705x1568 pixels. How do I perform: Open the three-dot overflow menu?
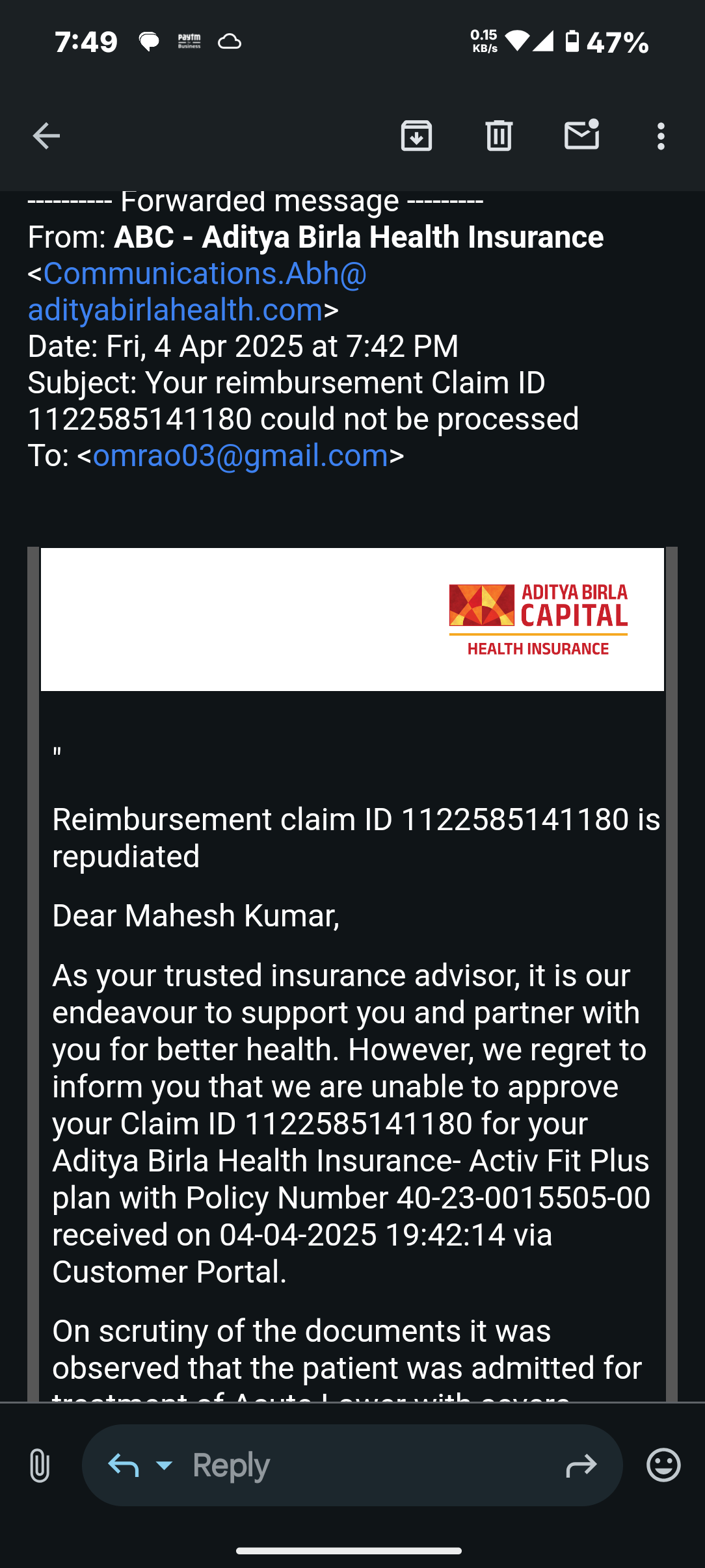click(x=661, y=136)
